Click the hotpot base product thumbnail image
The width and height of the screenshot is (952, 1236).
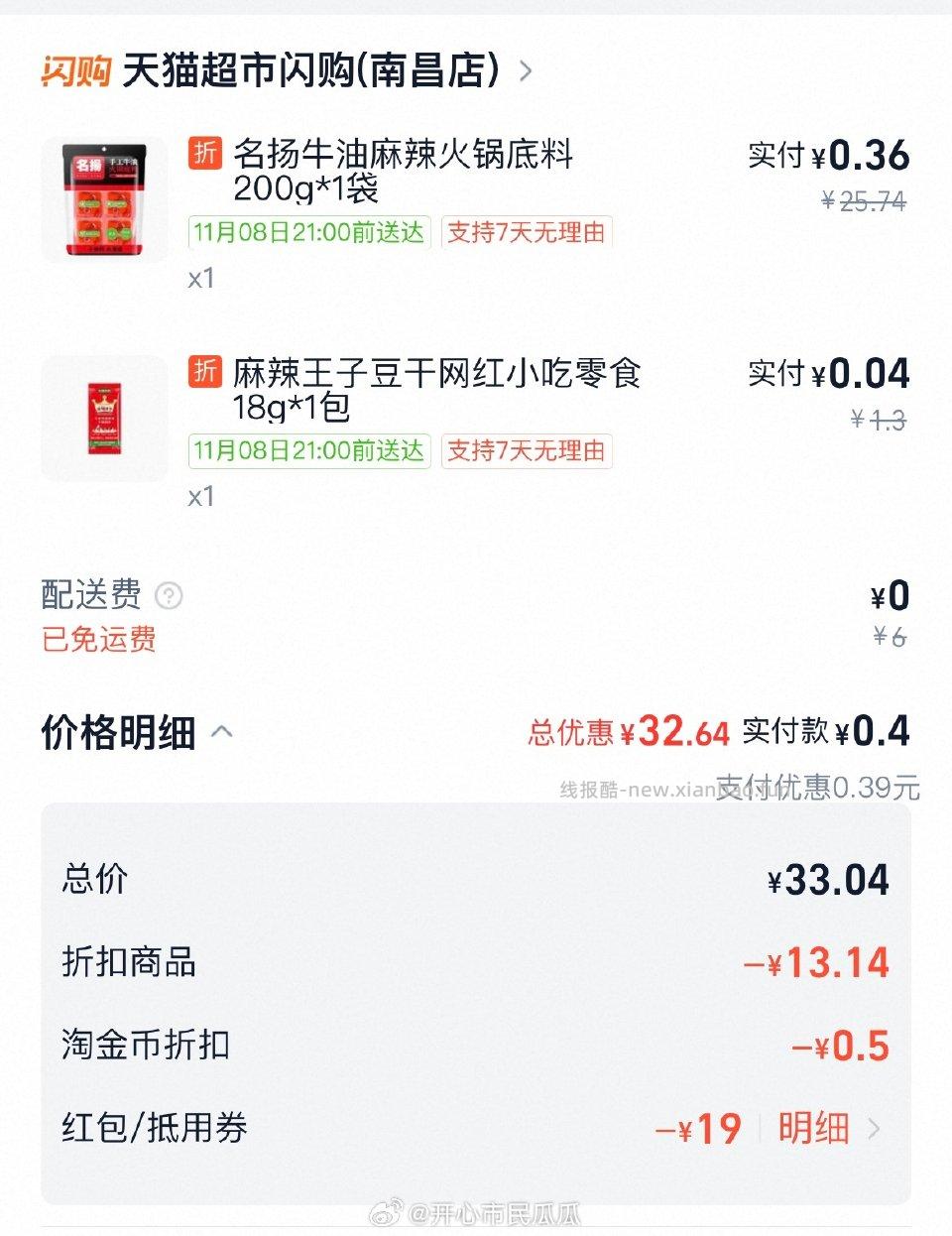click(x=104, y=200)
